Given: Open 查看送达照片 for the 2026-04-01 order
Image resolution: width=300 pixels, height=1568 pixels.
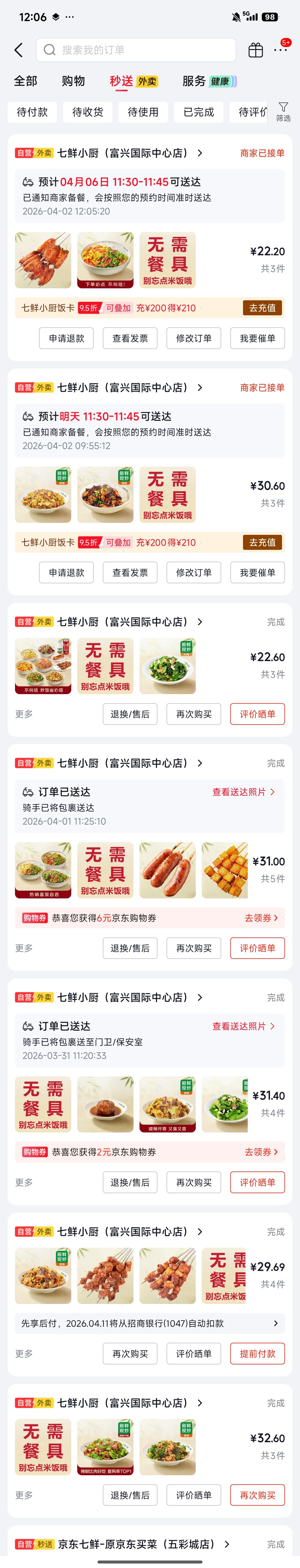Looking at the screenshot, I should [x=243, y=792].
